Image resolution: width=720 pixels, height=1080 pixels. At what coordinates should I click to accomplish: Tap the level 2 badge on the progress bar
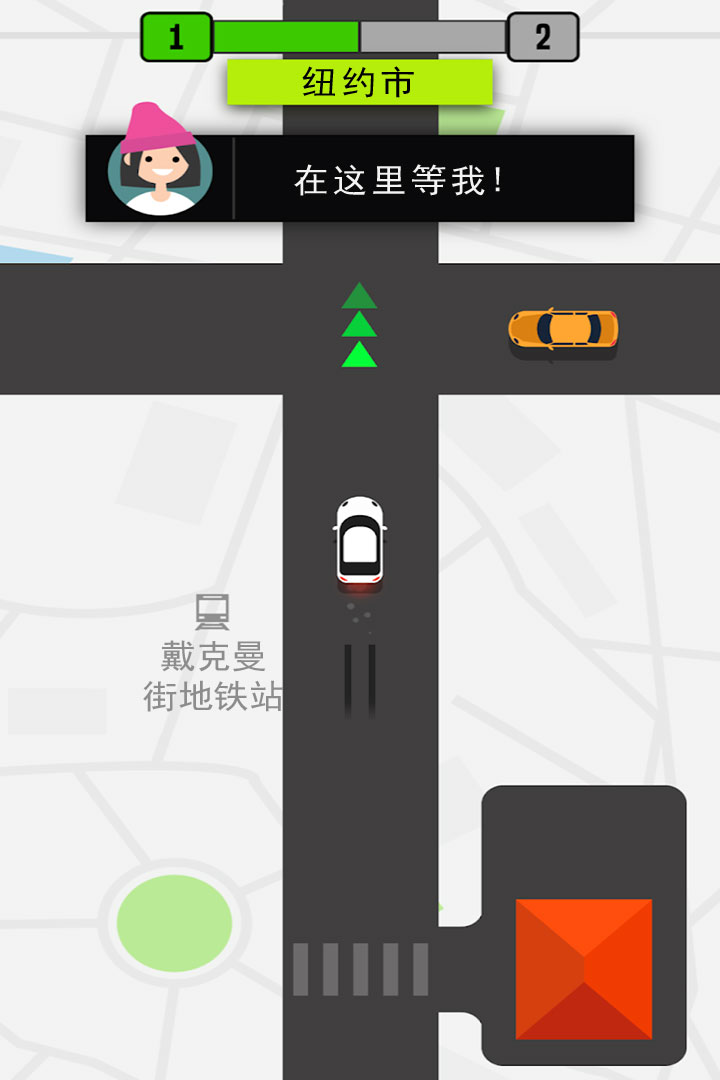tap(543, 38)
